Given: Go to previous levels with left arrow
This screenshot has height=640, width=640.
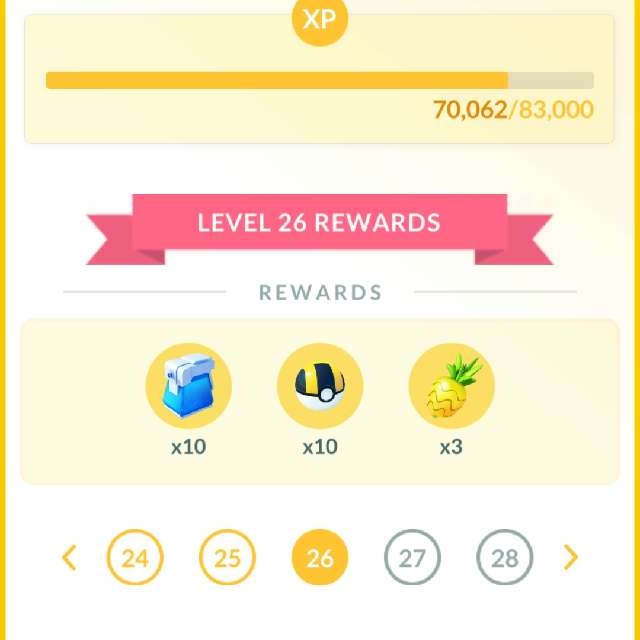Looking at the screenshot, I should click(x=69, y=557).
